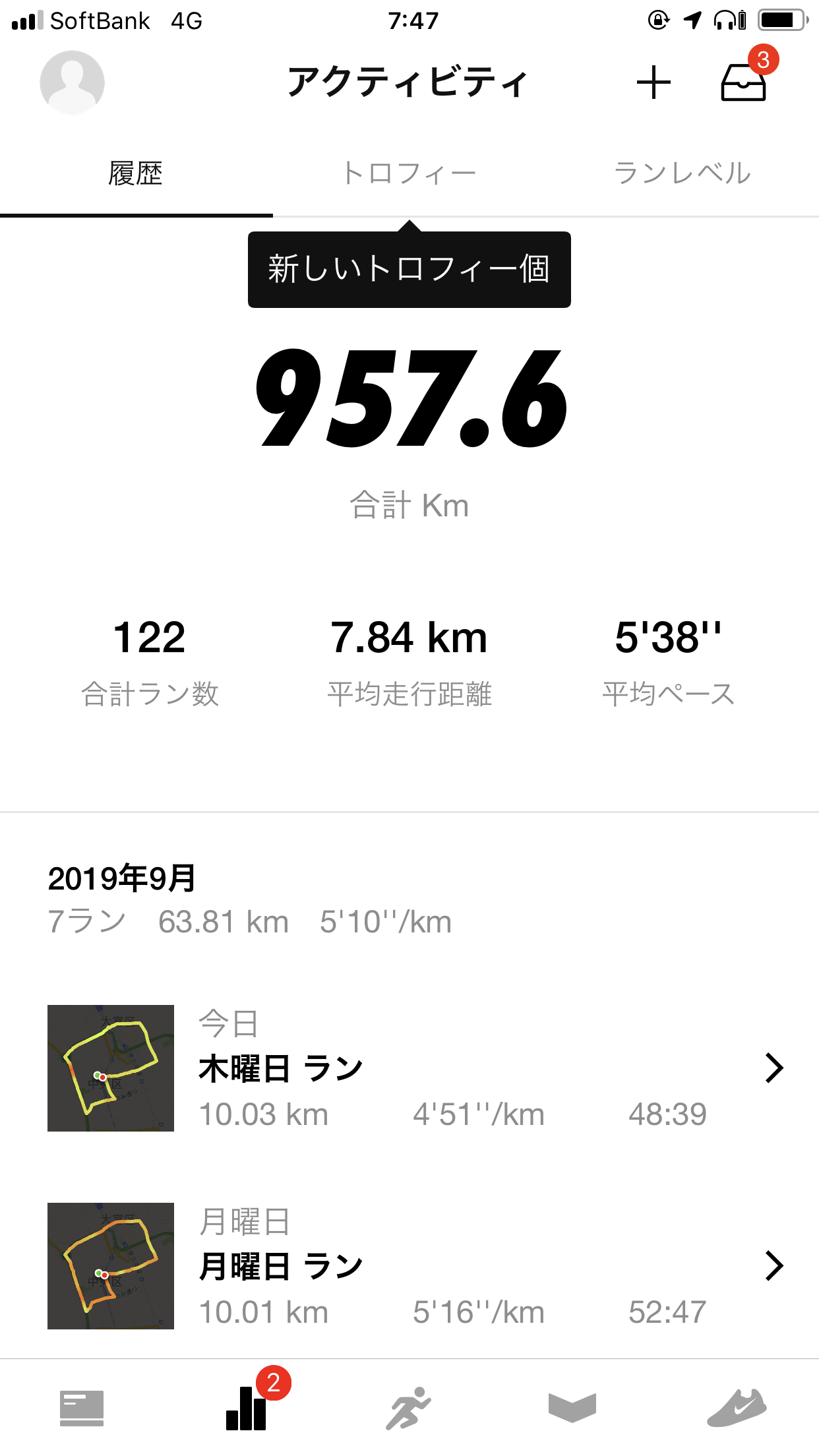
Task: Switch to the トロフィー tab
Action: (409, 174)
